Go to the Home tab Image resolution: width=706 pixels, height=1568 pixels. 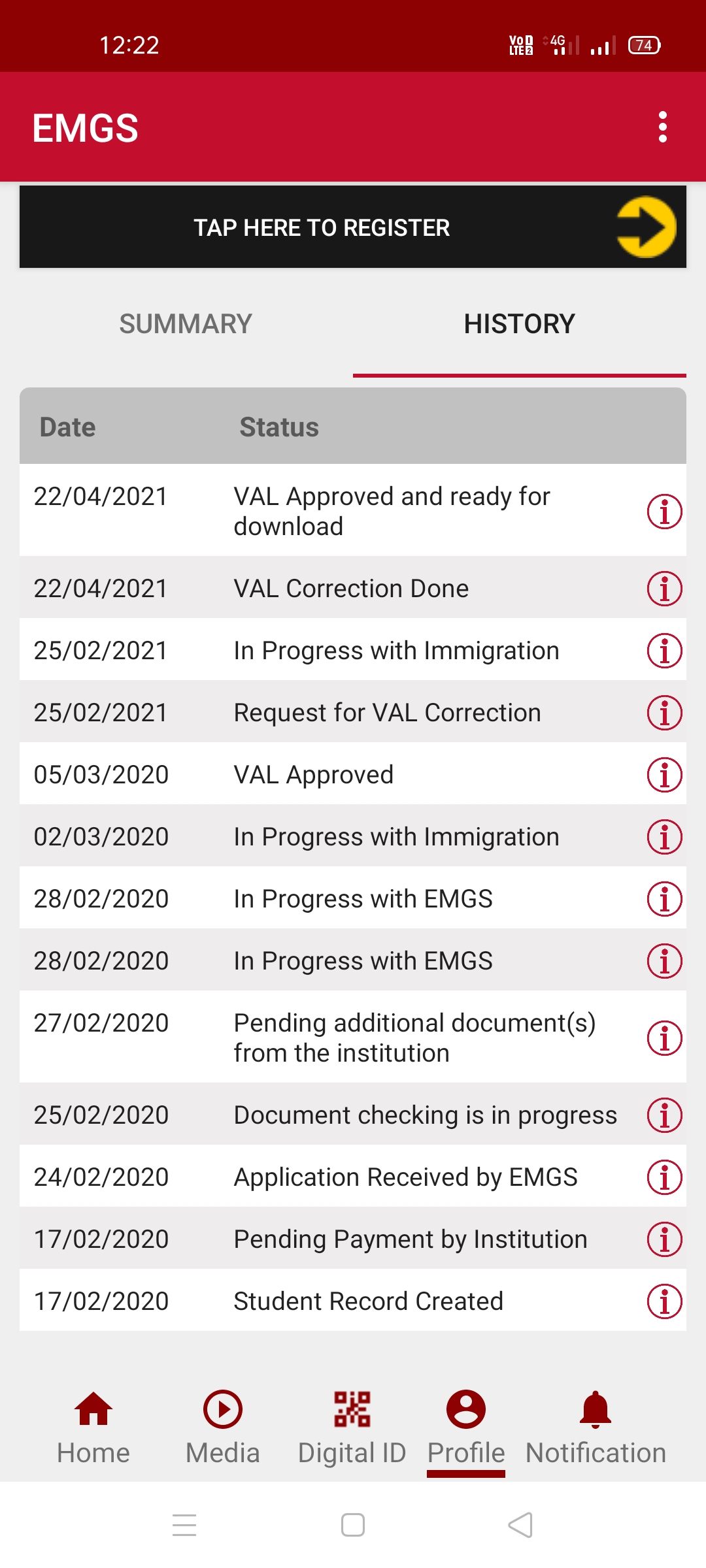[x=93, y=1428]
